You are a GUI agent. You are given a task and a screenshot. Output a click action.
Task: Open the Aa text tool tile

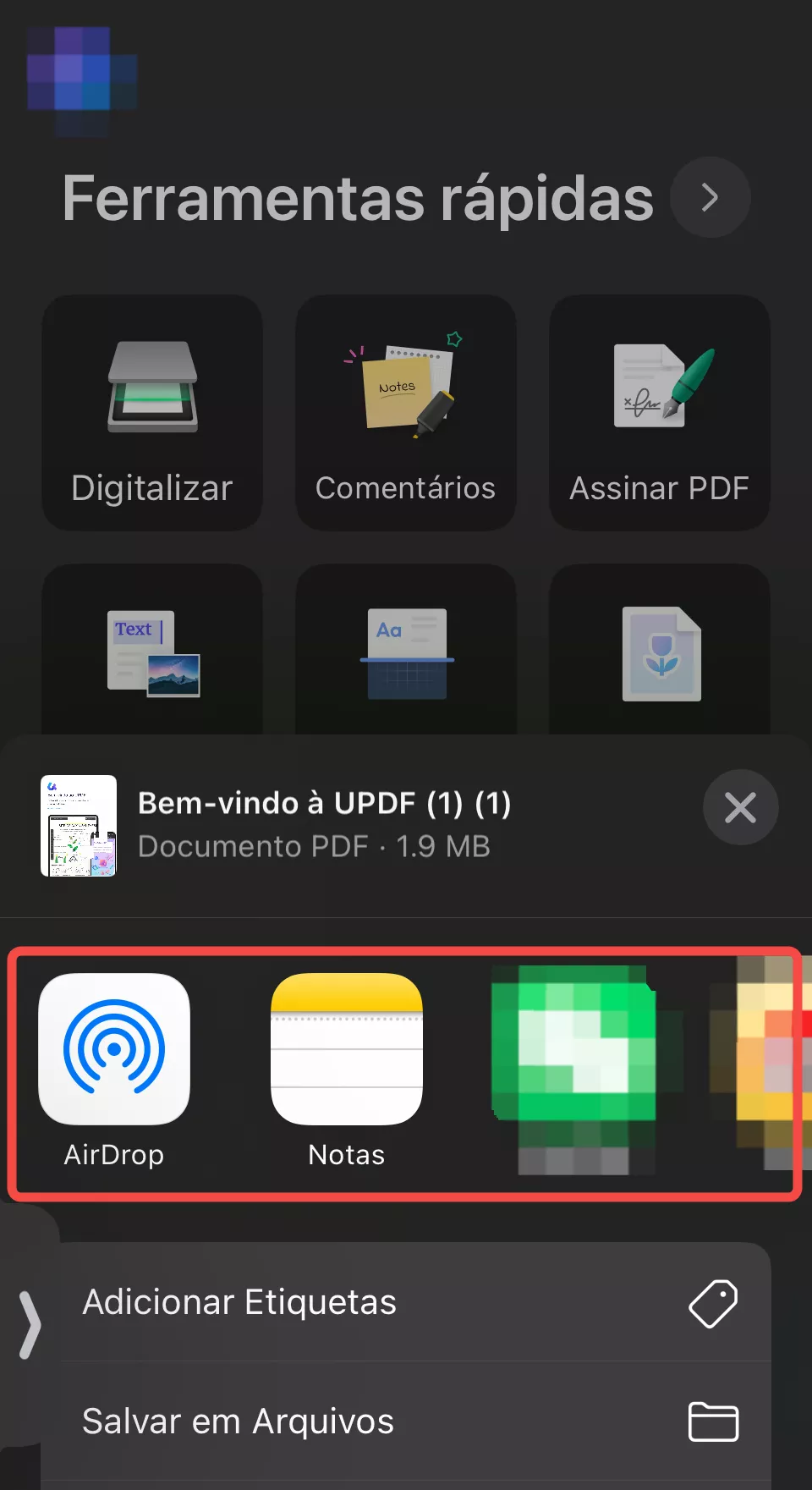(x=406, y=653)
